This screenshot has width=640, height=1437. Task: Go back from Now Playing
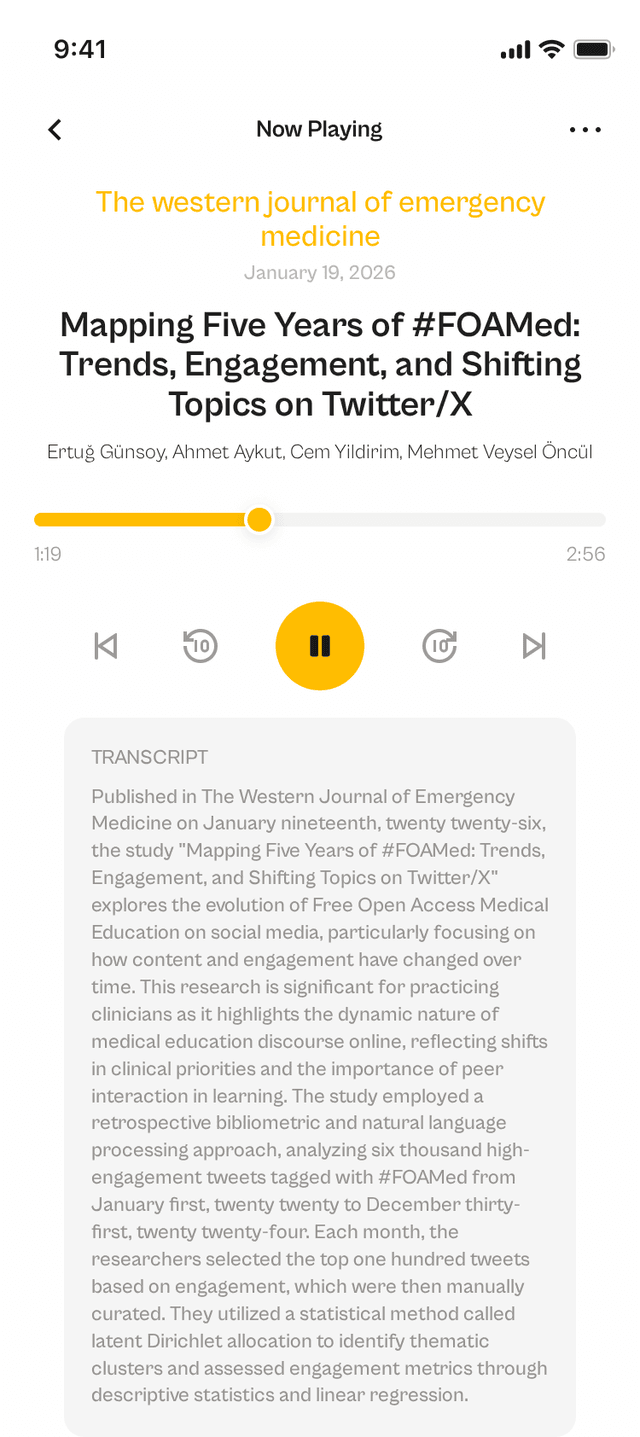click(x=55, y=129)
